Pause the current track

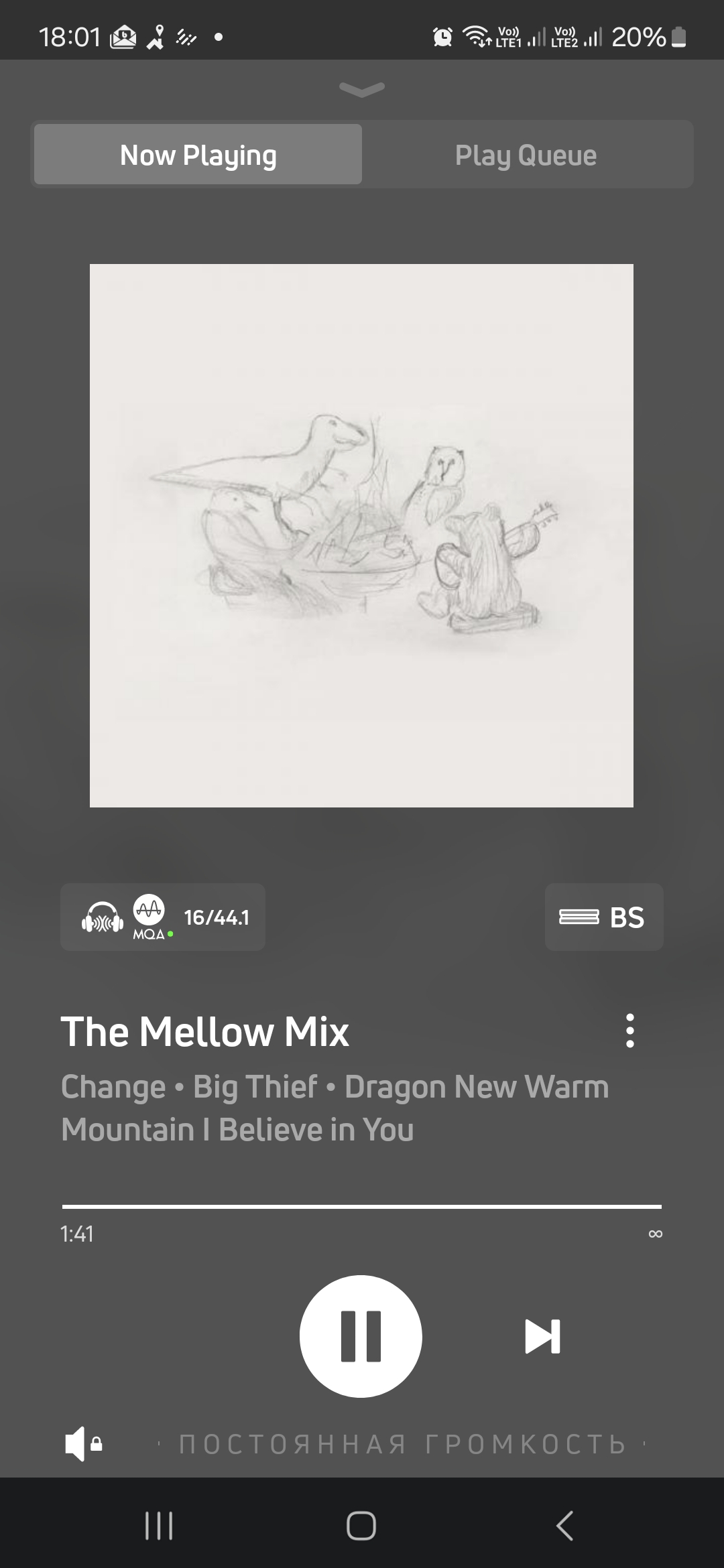(361, 1336)
